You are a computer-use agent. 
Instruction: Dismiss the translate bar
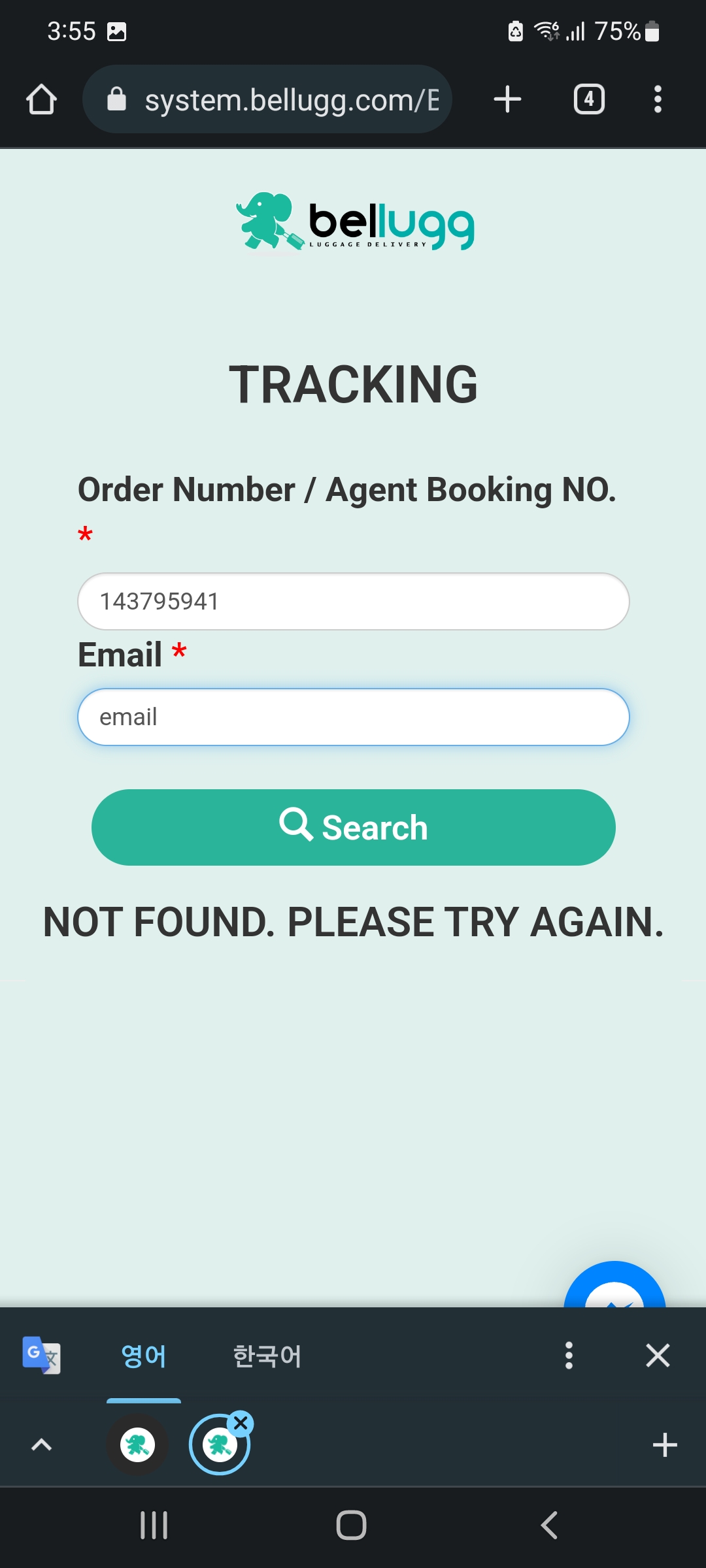[x=658, y=1356]
